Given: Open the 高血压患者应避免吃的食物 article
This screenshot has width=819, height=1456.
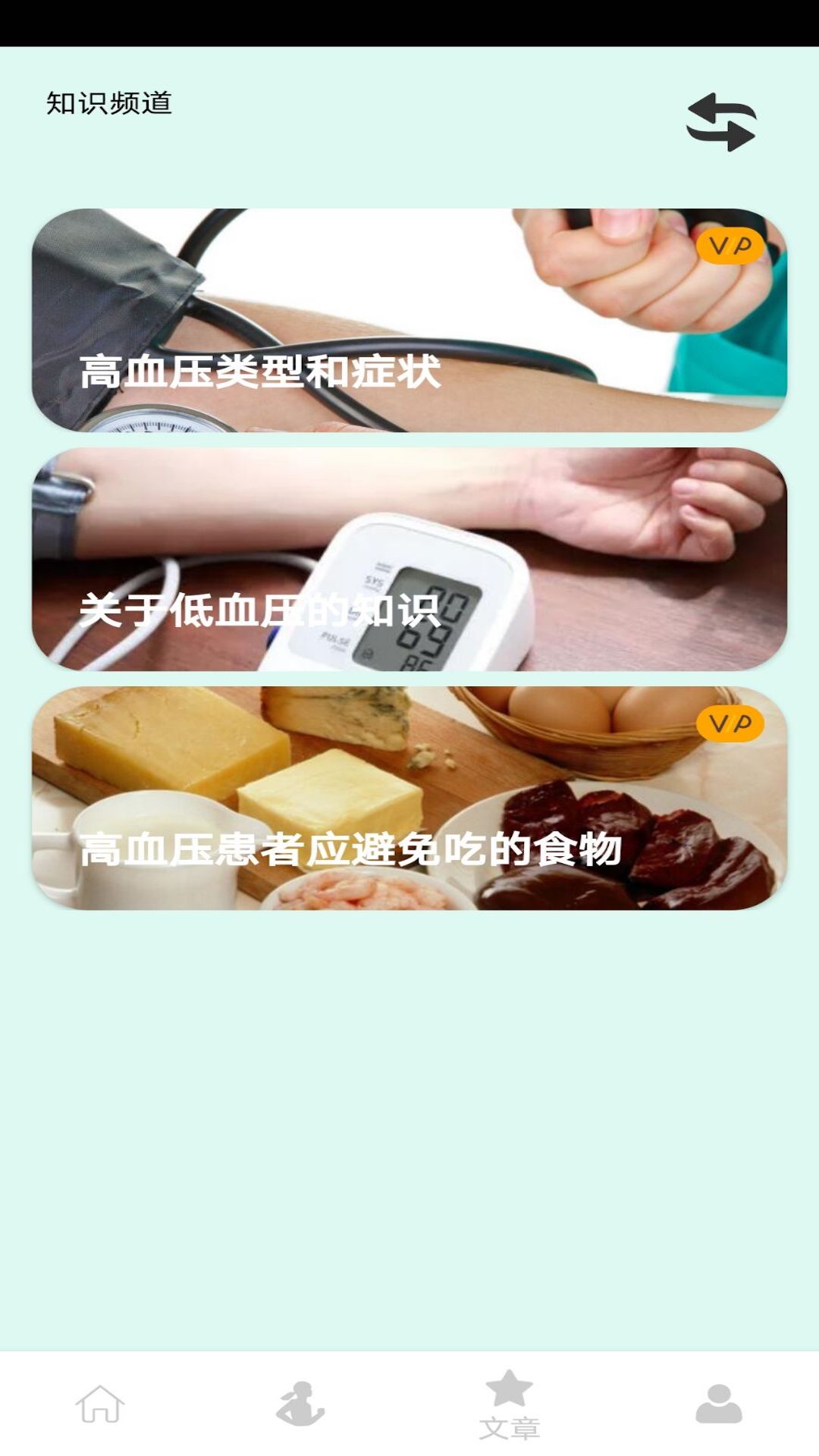Looking at the screenshot, I should point(409,798).
